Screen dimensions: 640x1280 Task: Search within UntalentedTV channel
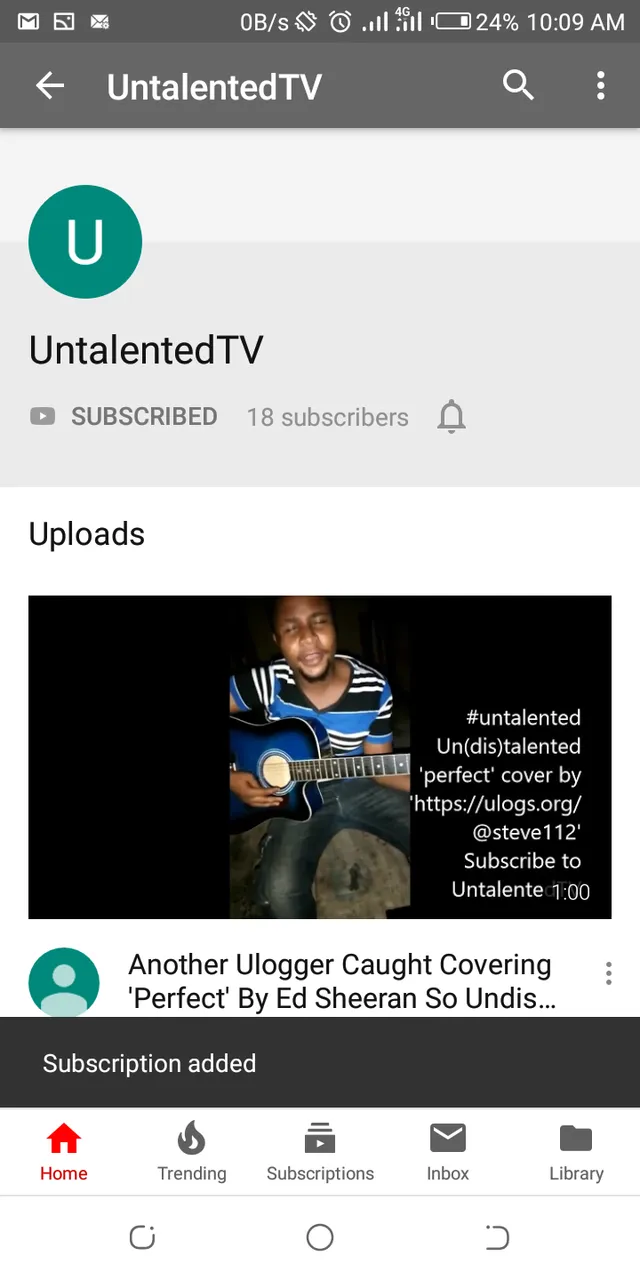tap(518, 86)
